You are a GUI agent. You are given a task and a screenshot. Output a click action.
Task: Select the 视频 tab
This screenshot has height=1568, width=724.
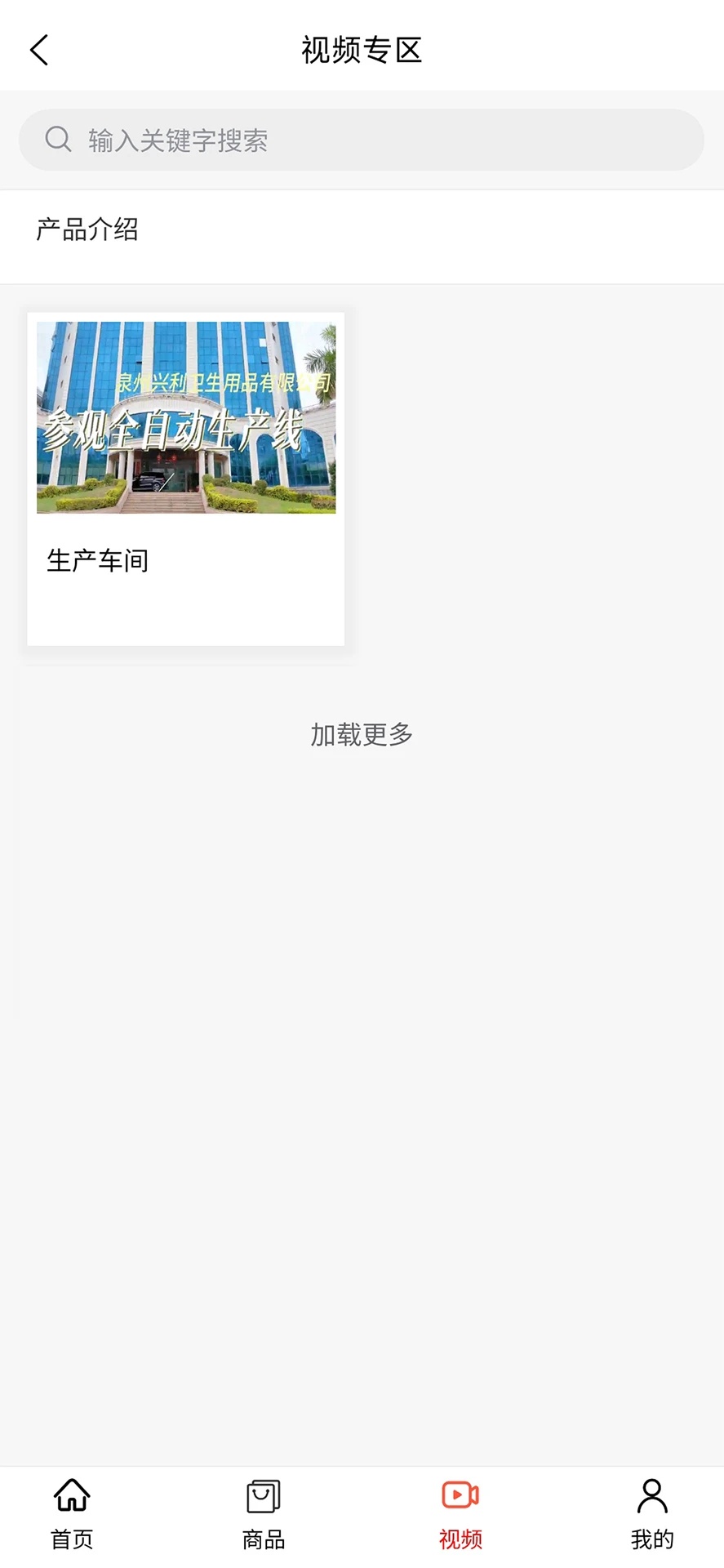(x=460, y=1515)
